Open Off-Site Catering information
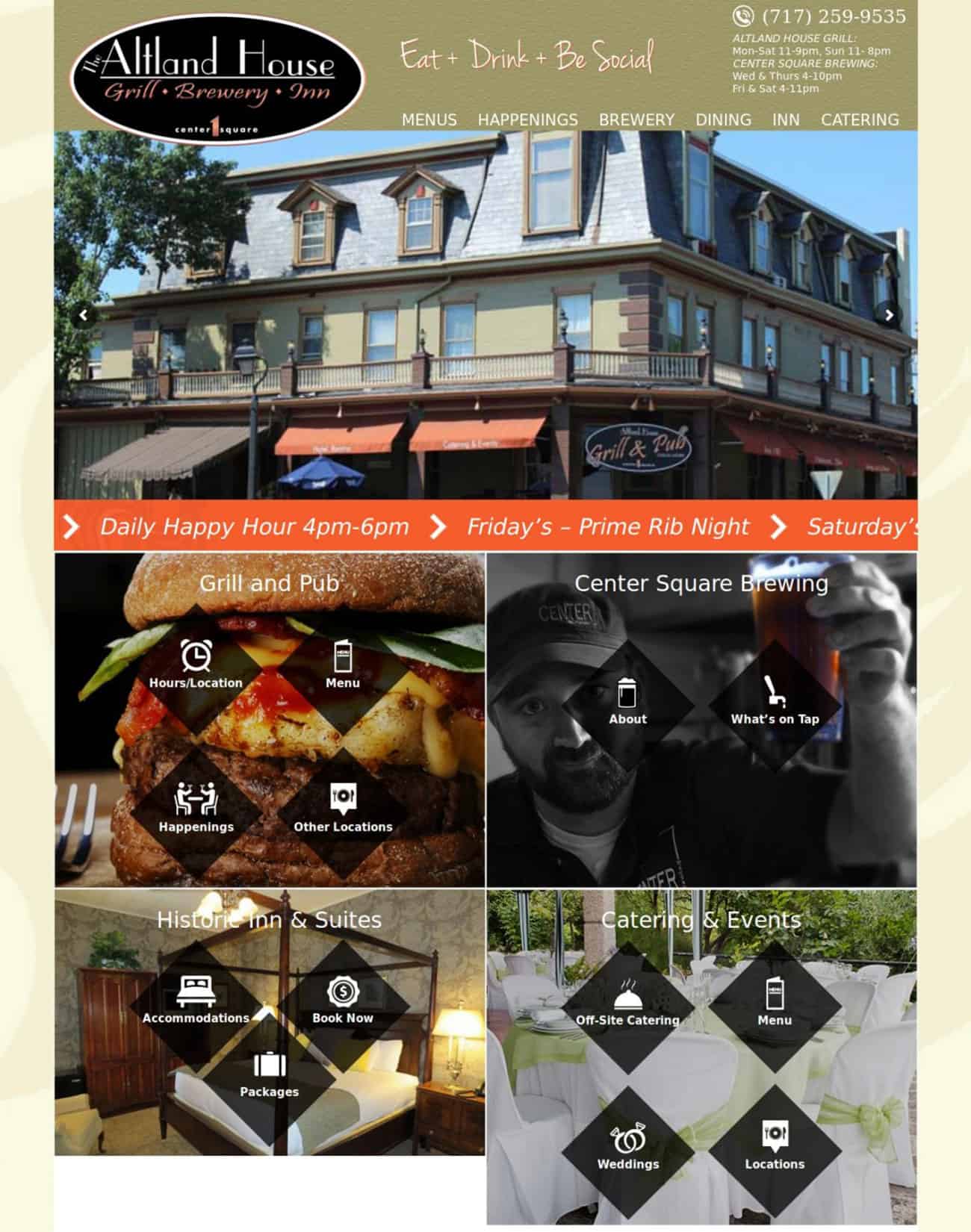The image size is (971, 1232). [627, 1004]
